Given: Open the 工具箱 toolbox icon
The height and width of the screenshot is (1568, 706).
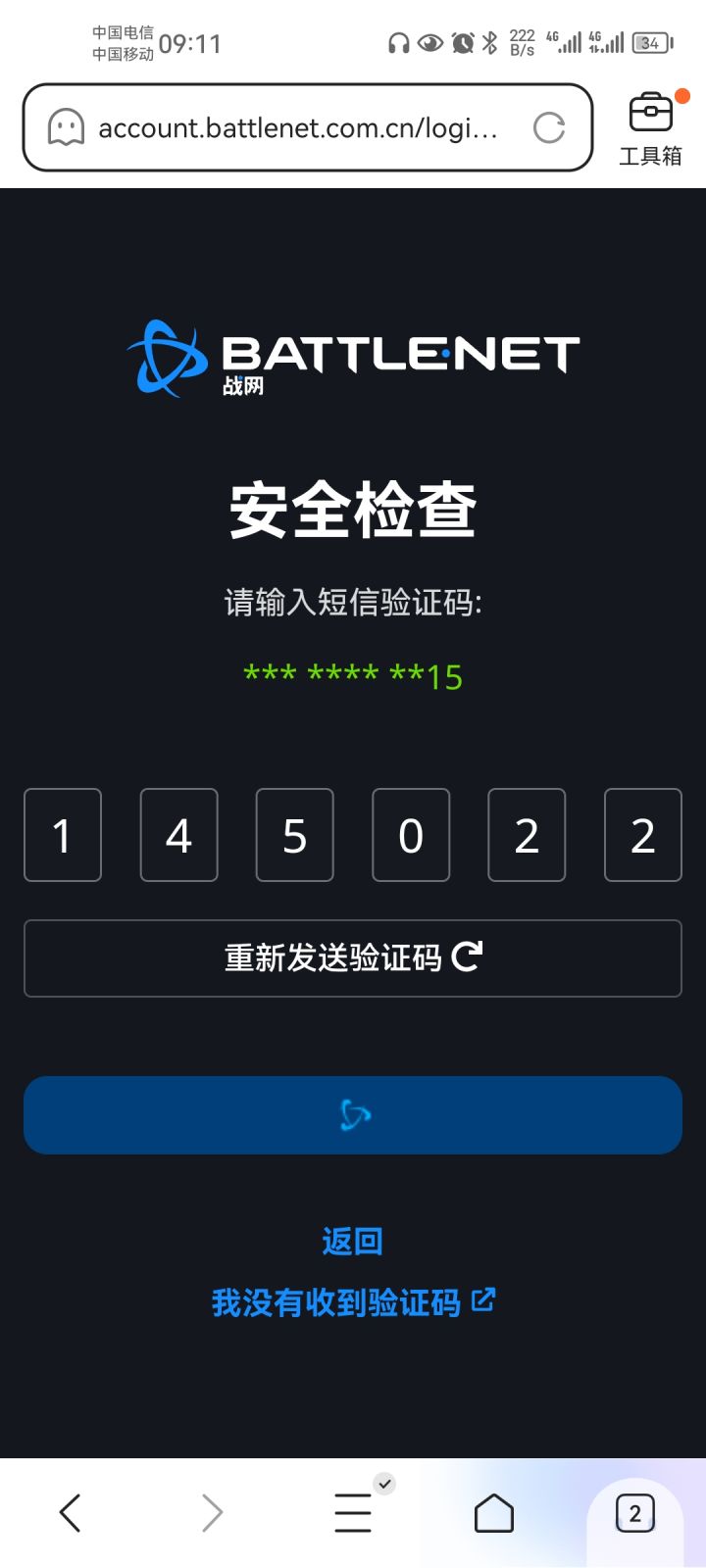Looking at the screenshot, I should pyautogui.click(x=650, y=118).
